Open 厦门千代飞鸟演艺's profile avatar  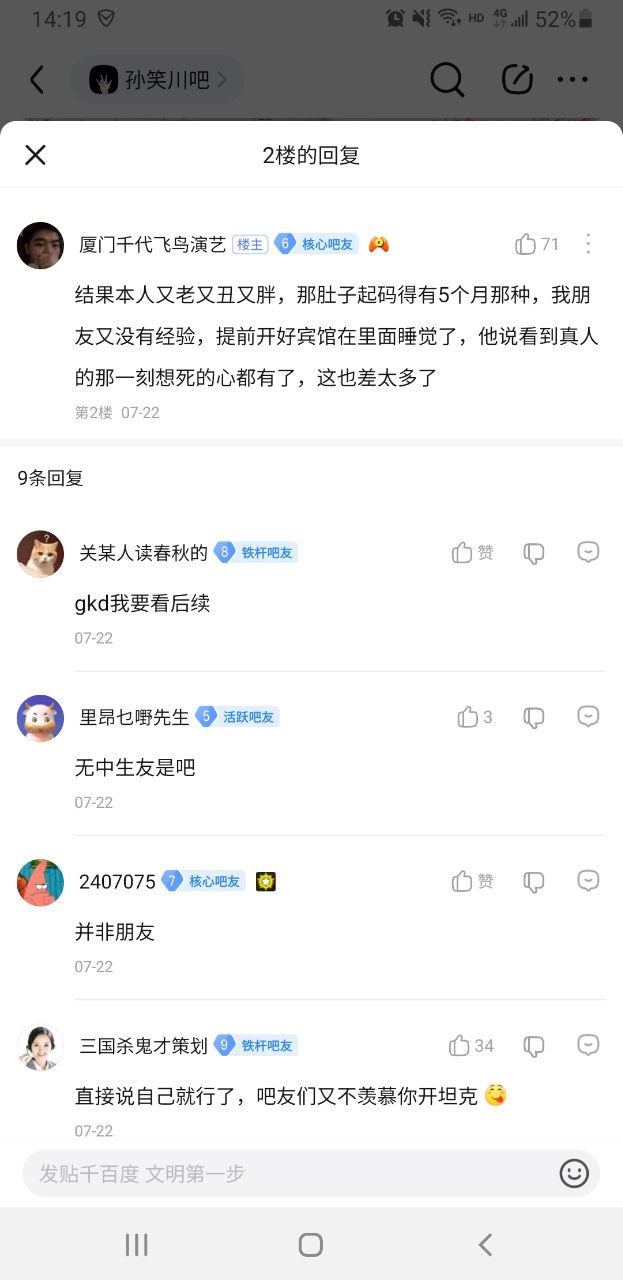(x=41, y=245)
